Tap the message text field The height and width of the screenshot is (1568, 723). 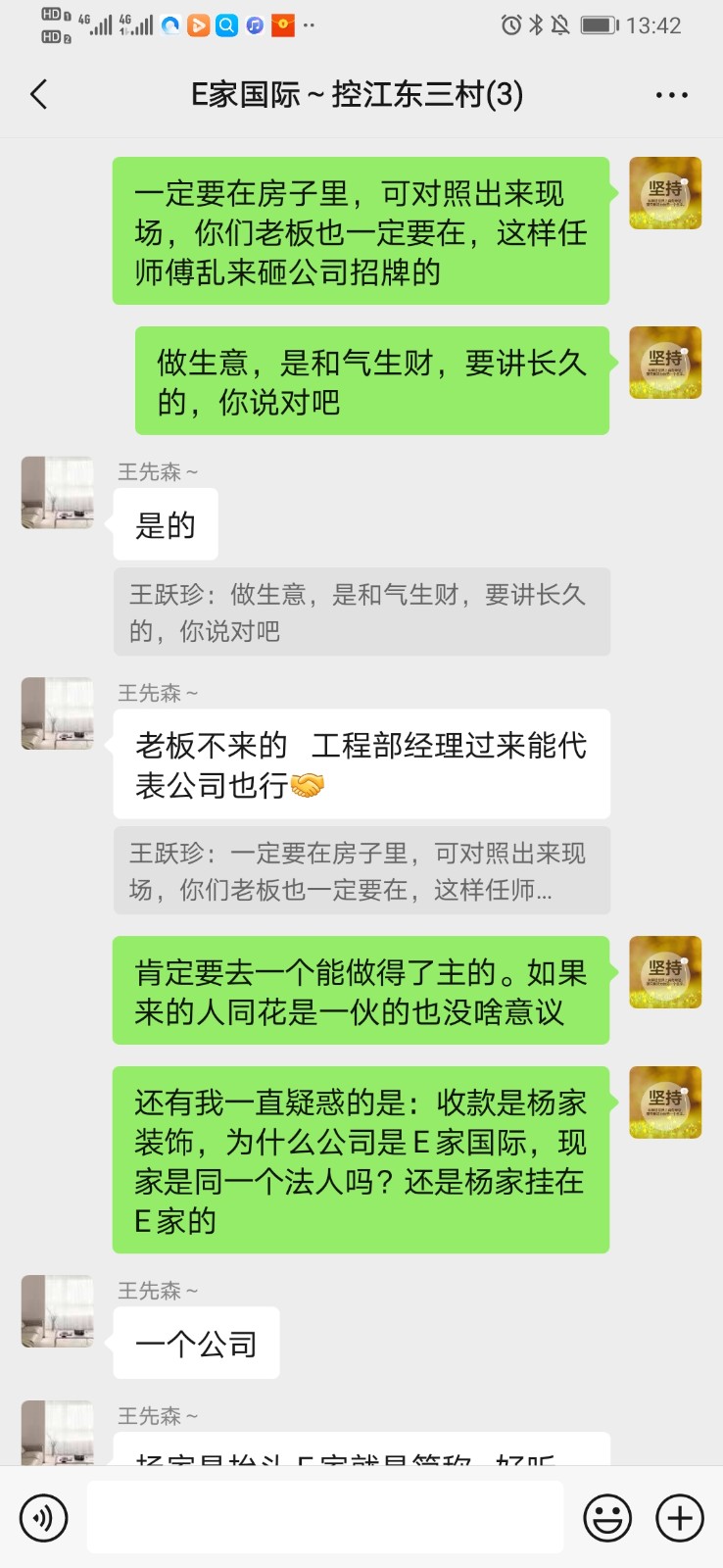(x=324, y=1517)
